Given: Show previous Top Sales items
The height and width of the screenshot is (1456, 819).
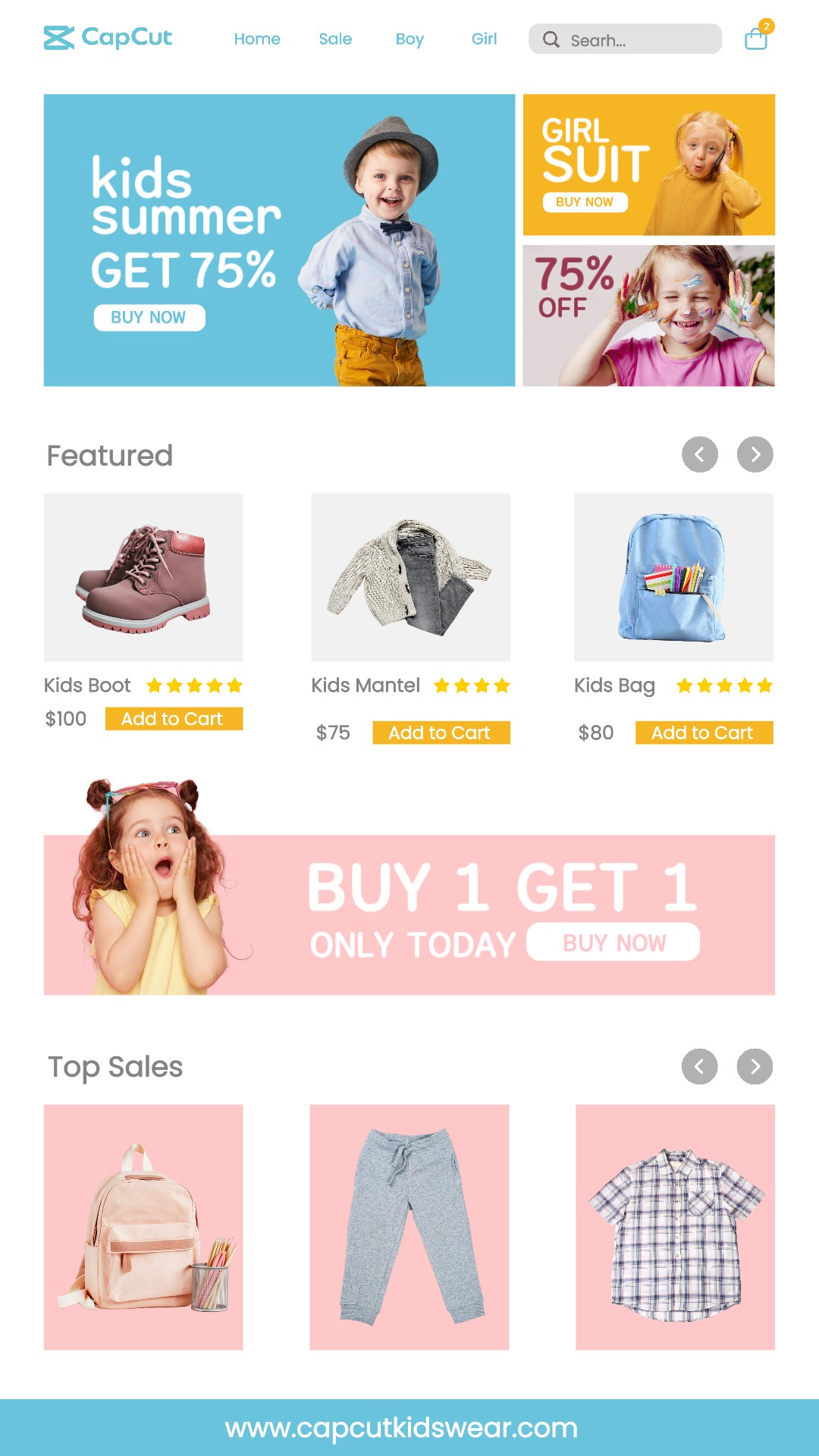Looking at the screenshot, I should tap(700, 1067).
